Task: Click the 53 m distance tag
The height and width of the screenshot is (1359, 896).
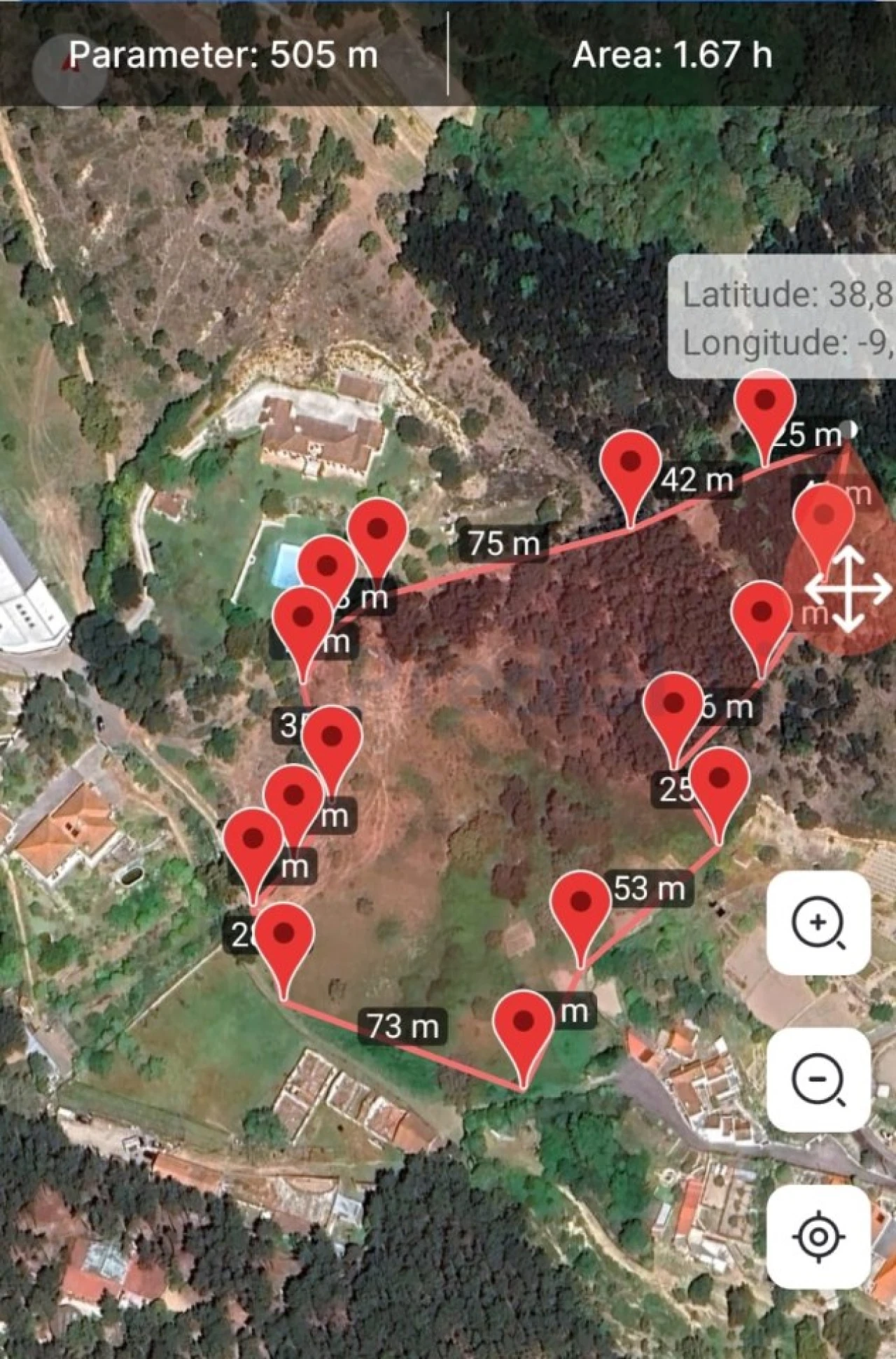Action: (x=650, y=887)
